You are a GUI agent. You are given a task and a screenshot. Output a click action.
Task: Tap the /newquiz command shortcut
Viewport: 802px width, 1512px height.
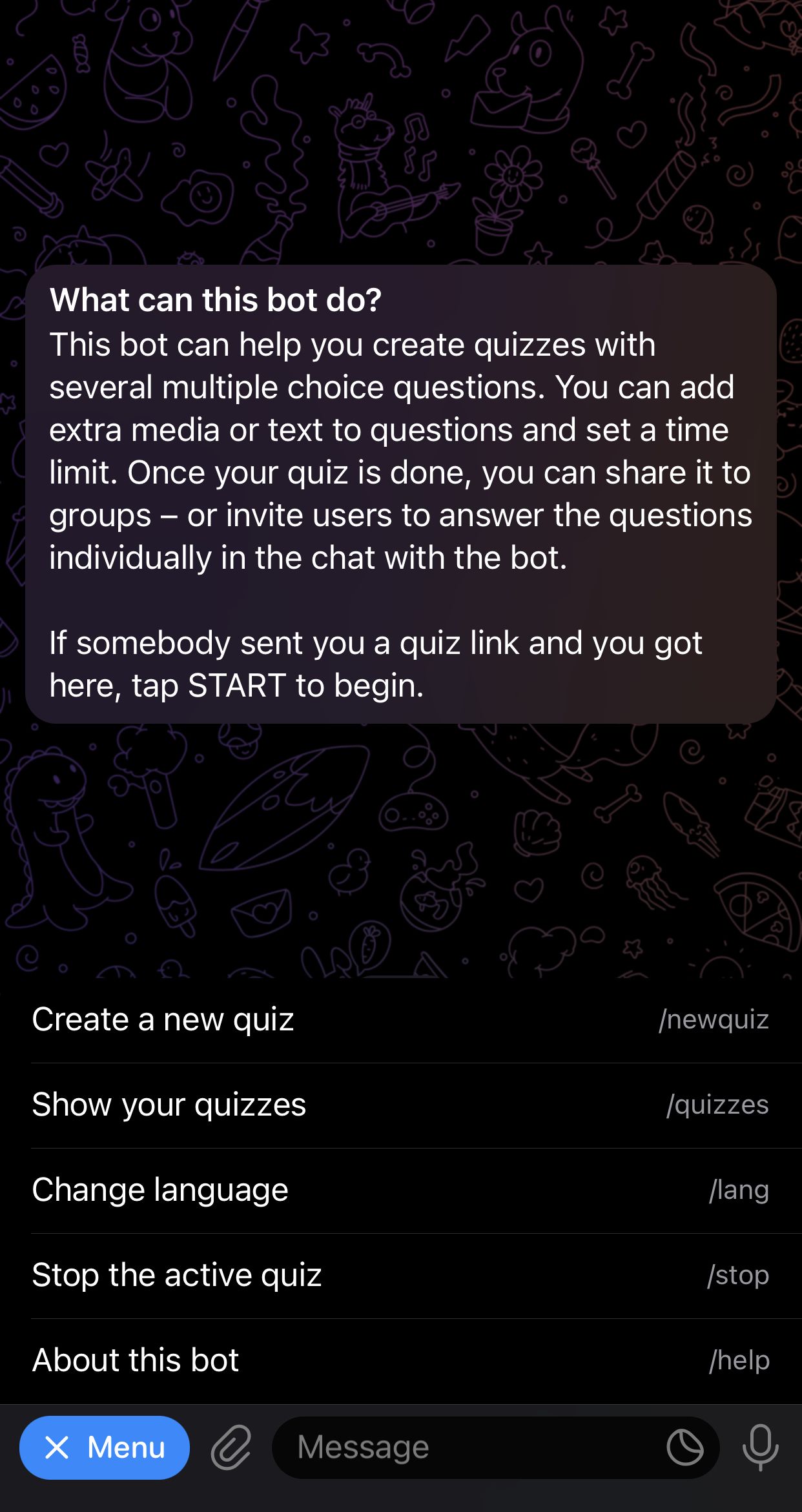point(713,1019)
